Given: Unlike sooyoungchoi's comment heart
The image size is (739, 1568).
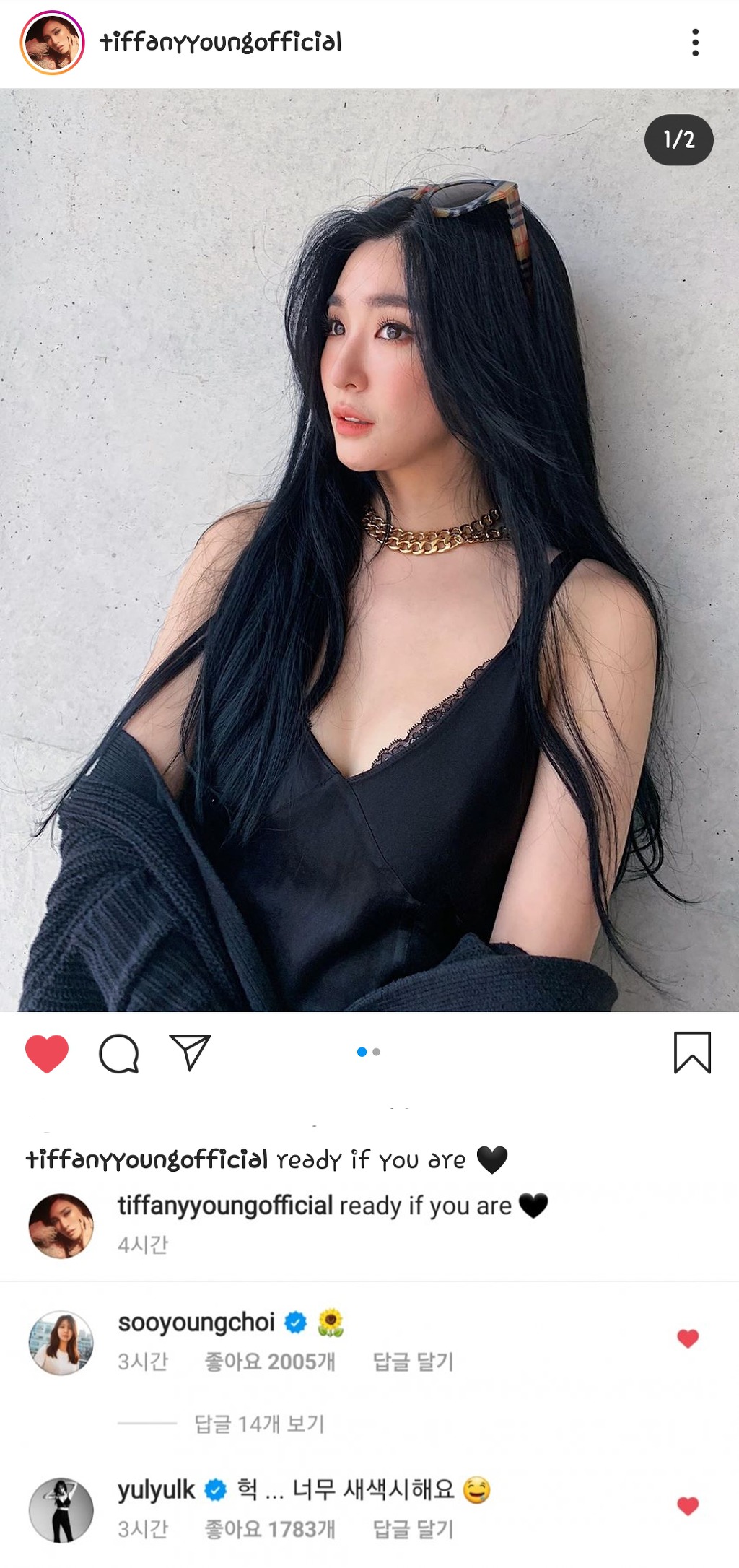Looking at the screenshot, I should coord(688,1338).
